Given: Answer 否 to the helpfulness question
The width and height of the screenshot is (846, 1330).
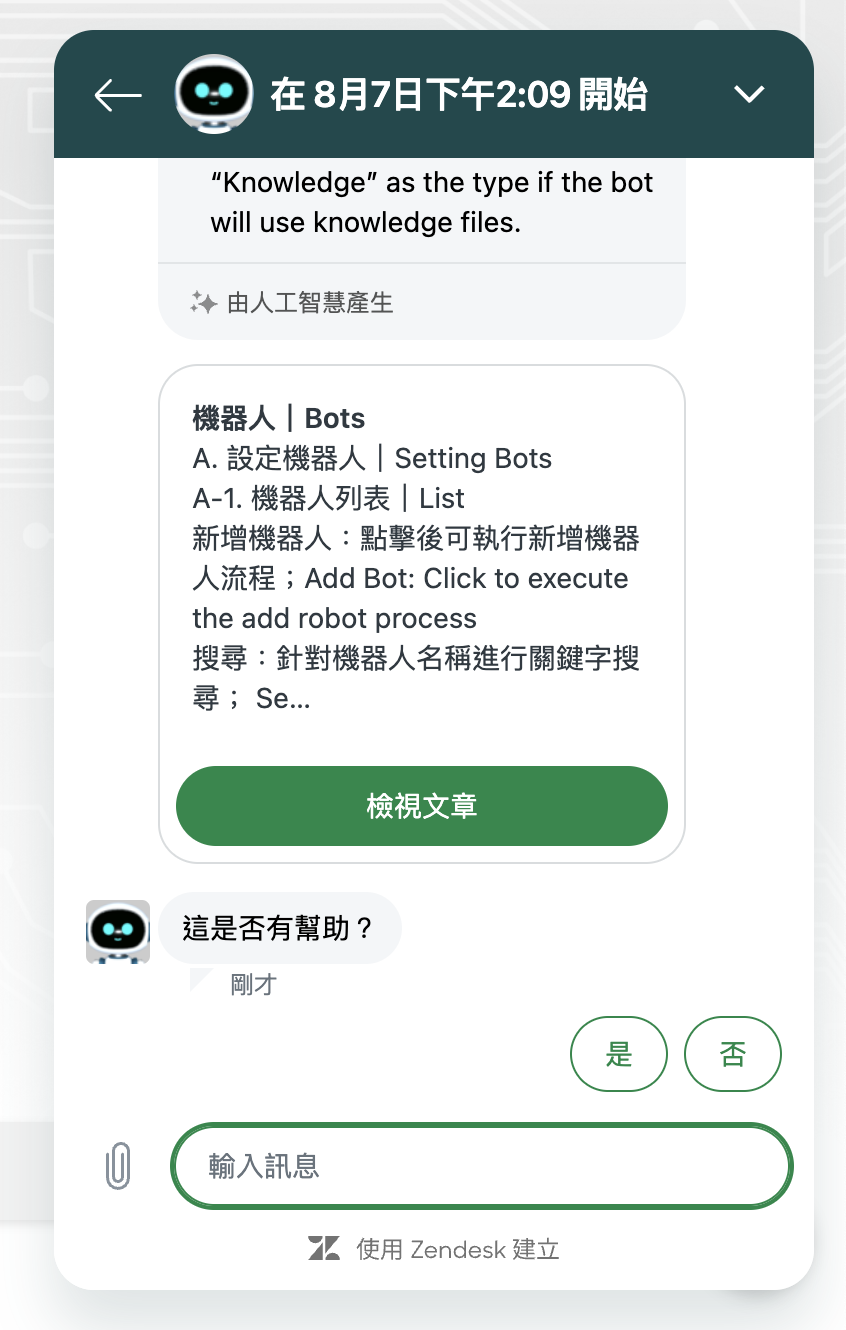Looking at the screenshot, I should (732, 1054).
